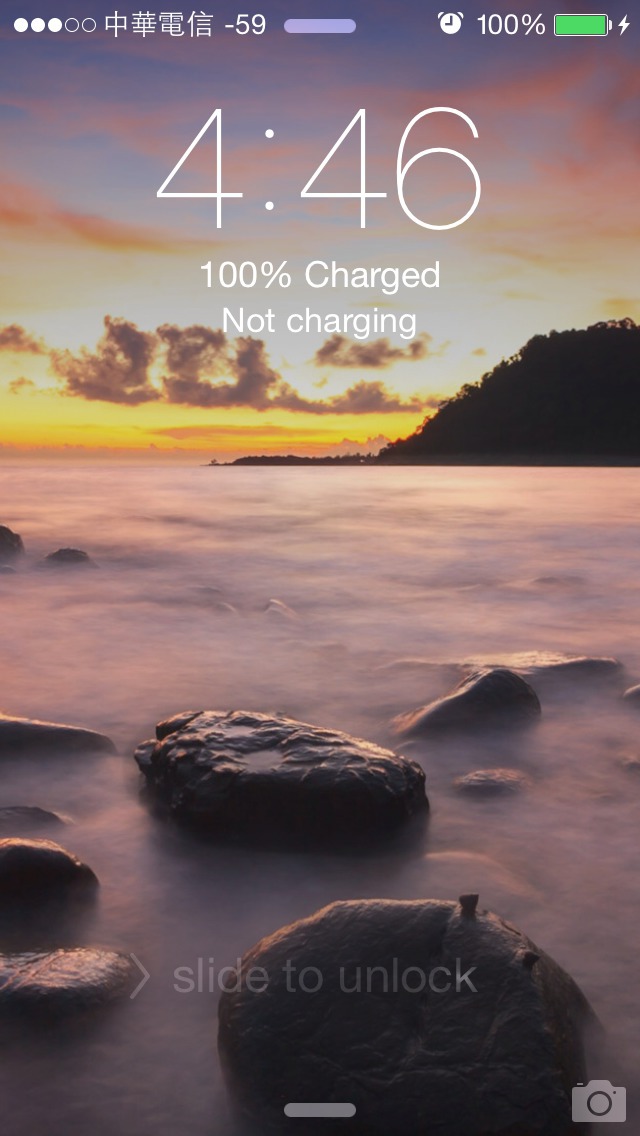The image size is (640, 1136).
Task: Tap the Control Center grabber handle
Action: 320,1110
